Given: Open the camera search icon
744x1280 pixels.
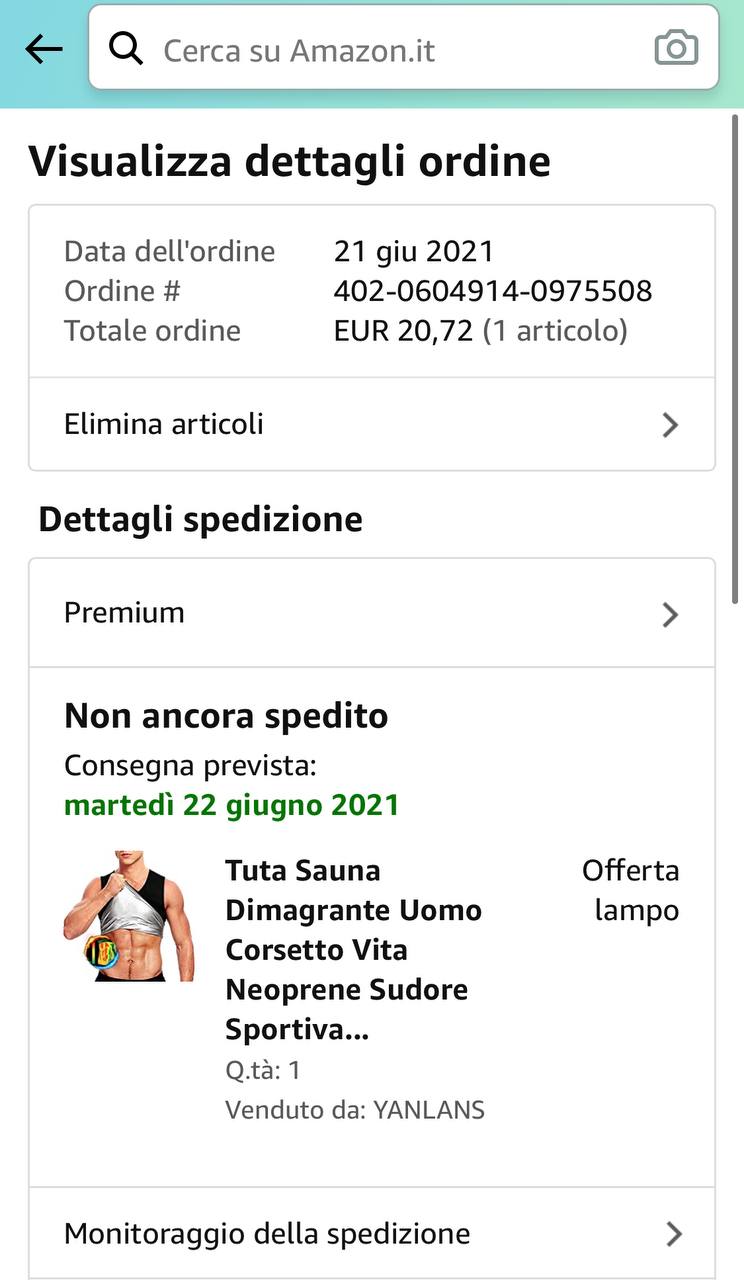Looking at the screenshot, I should pyautogui.click(x=676, y=48).
